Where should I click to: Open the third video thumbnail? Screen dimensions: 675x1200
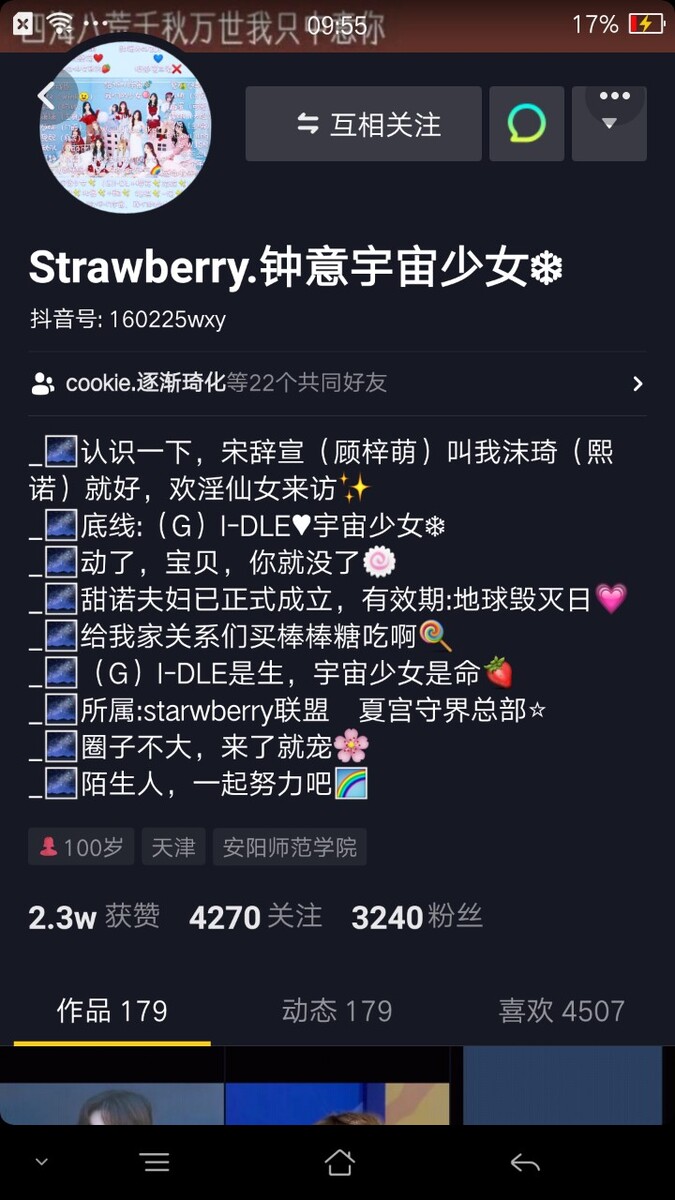(x=563, y=1086)
